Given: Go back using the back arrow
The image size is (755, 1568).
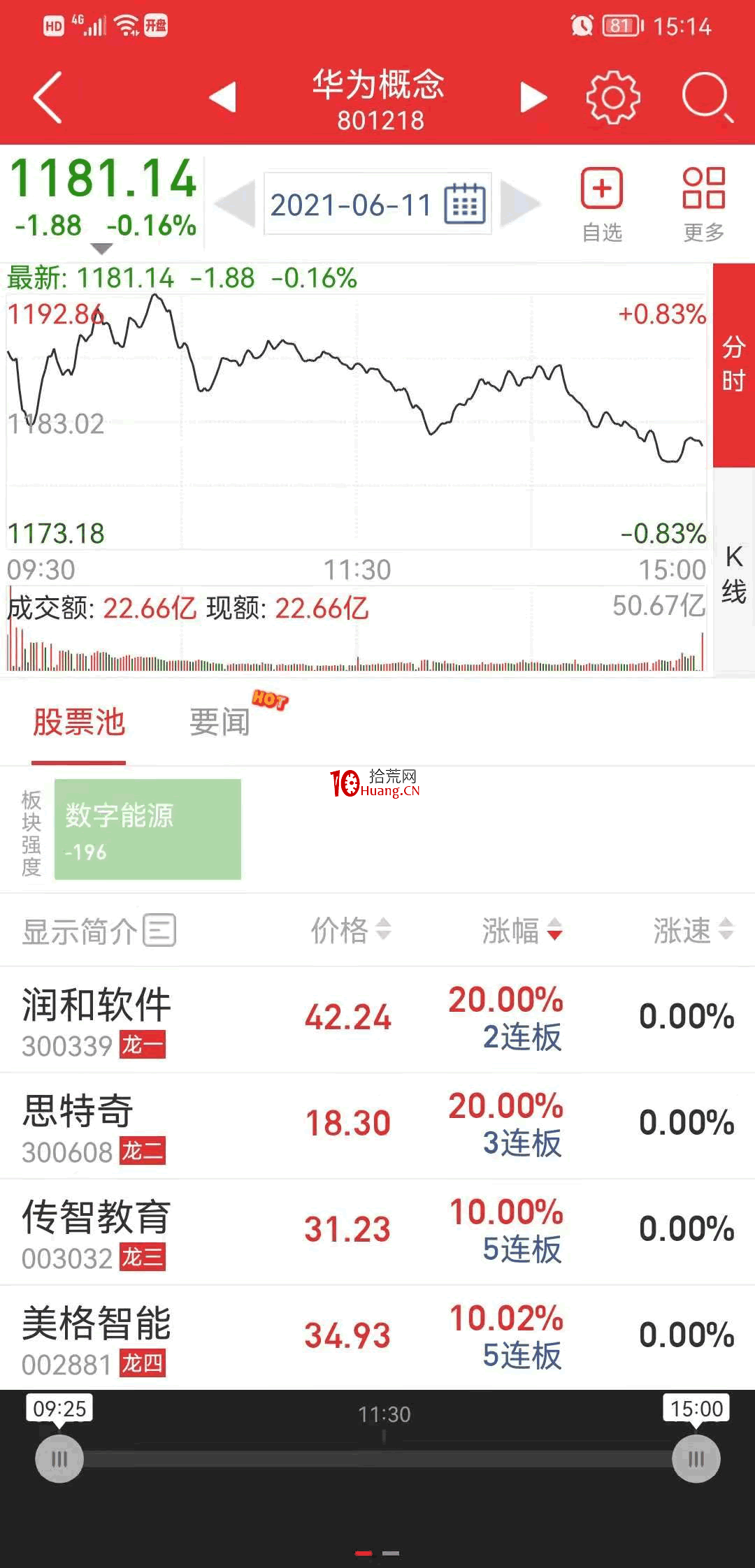Looking at the screenshot, I should tap(45, 98).
